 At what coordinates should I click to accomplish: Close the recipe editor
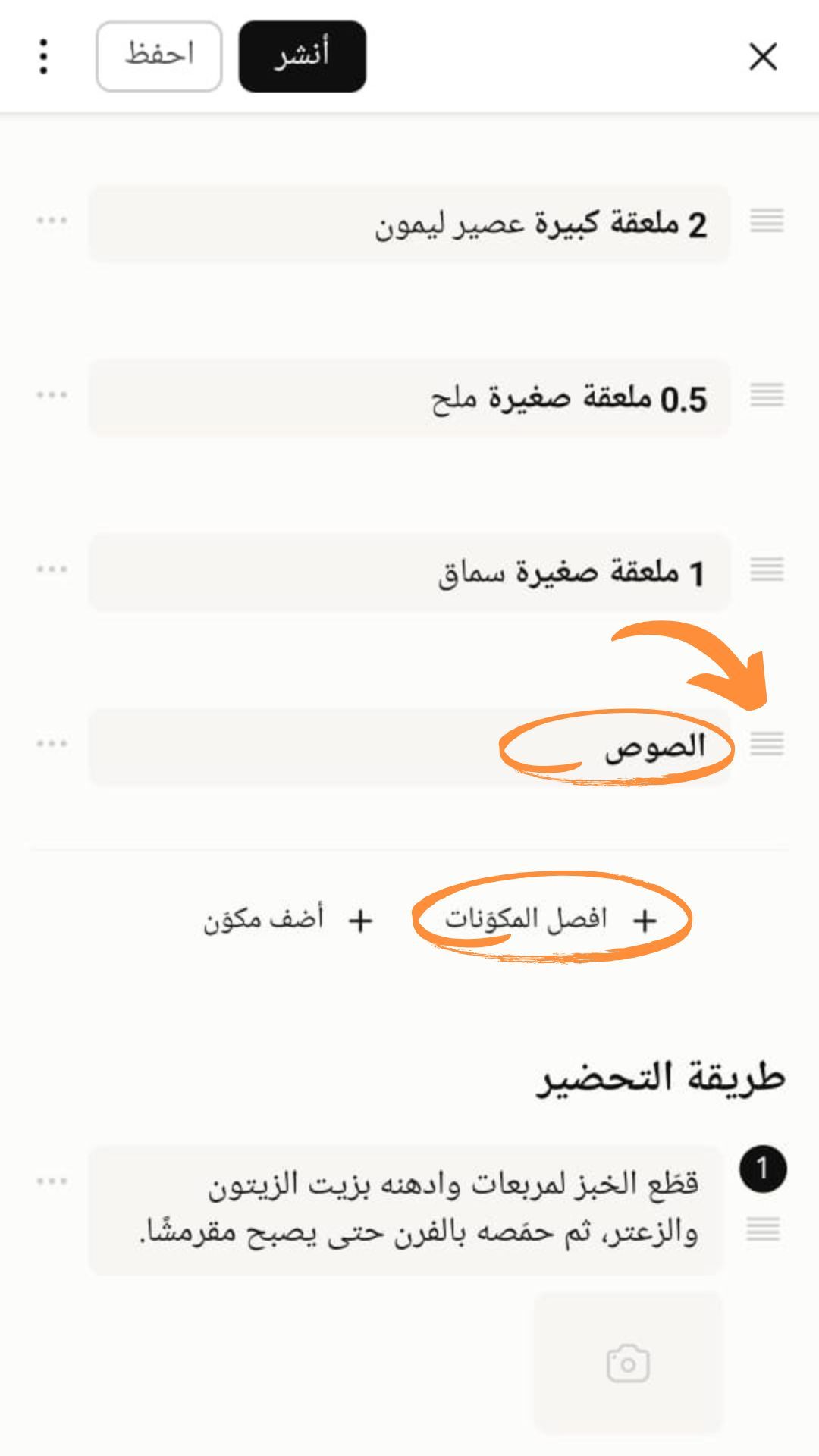[x=763, y=57]
